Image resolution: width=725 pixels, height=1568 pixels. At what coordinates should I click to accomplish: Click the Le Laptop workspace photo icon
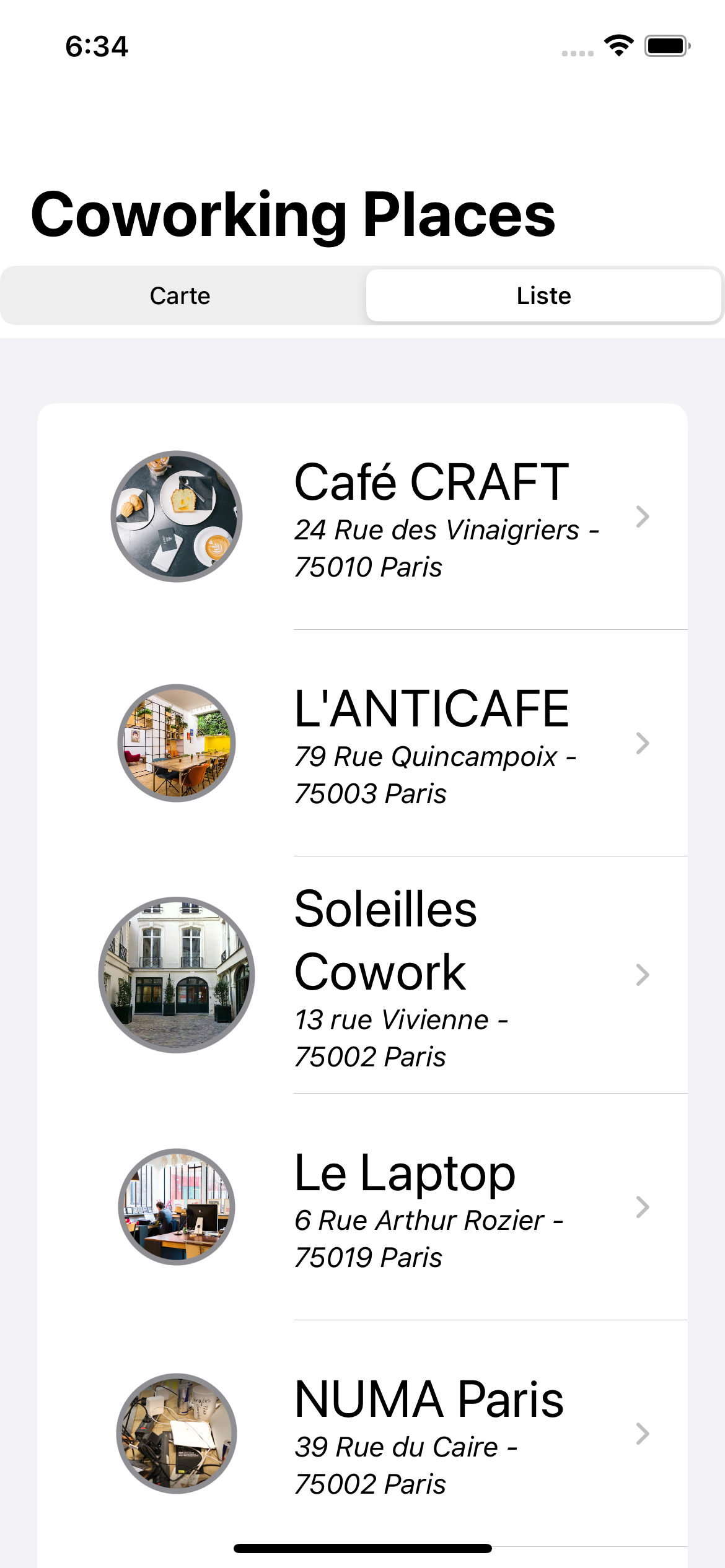coord(178,1208)
